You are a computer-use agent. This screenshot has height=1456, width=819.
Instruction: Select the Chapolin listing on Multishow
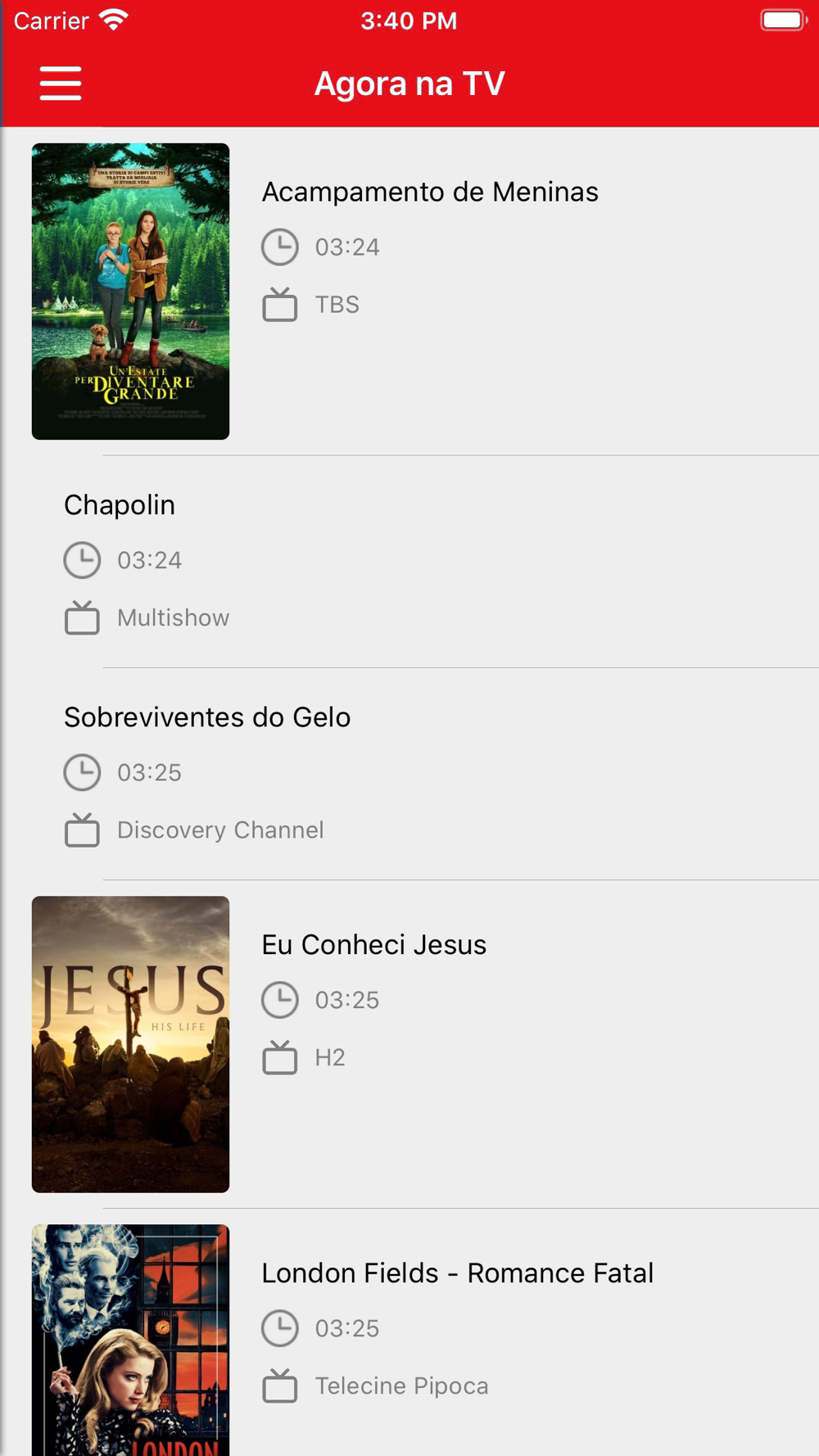coord(120,505)
